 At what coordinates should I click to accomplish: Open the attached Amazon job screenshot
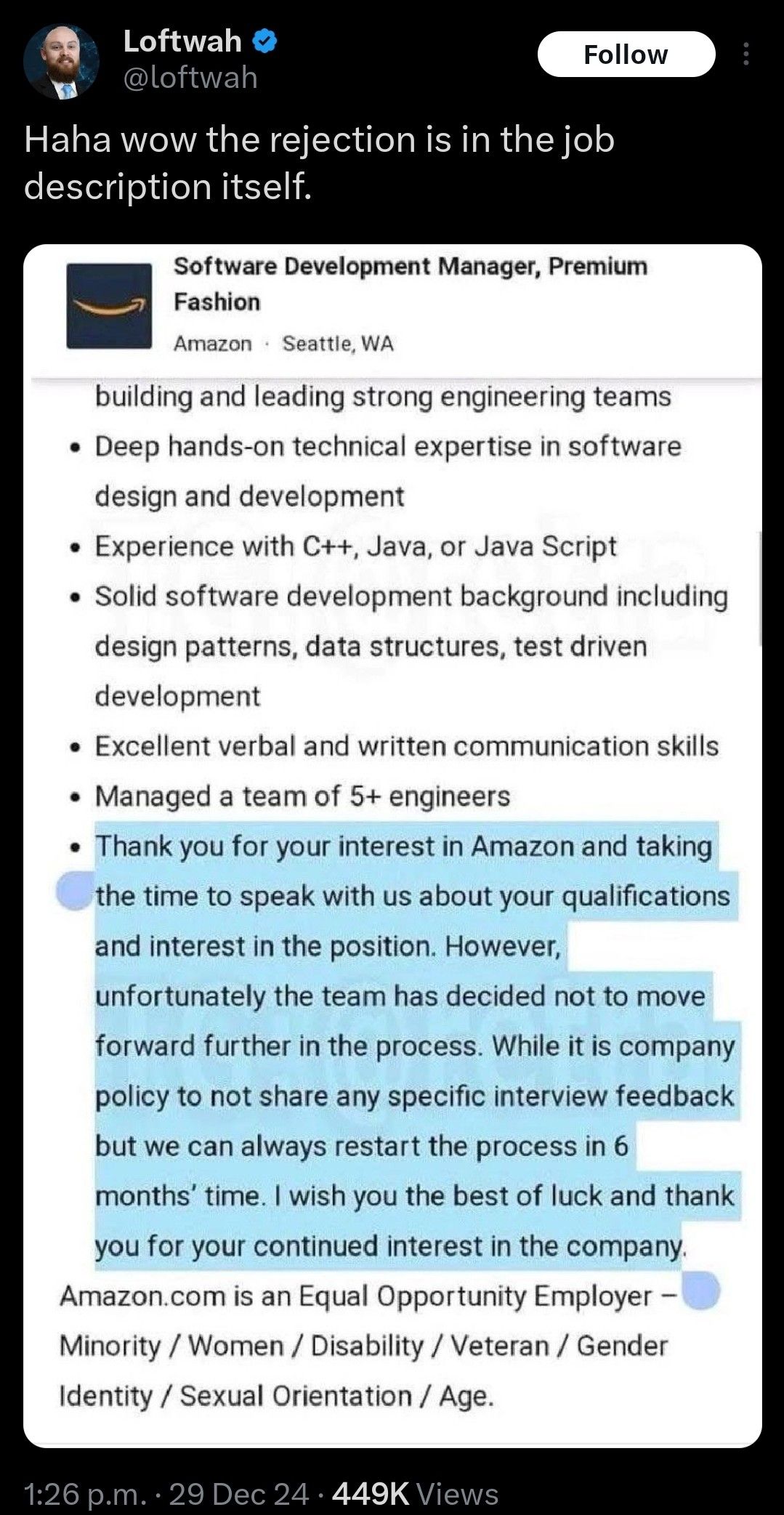click(392, 844)
